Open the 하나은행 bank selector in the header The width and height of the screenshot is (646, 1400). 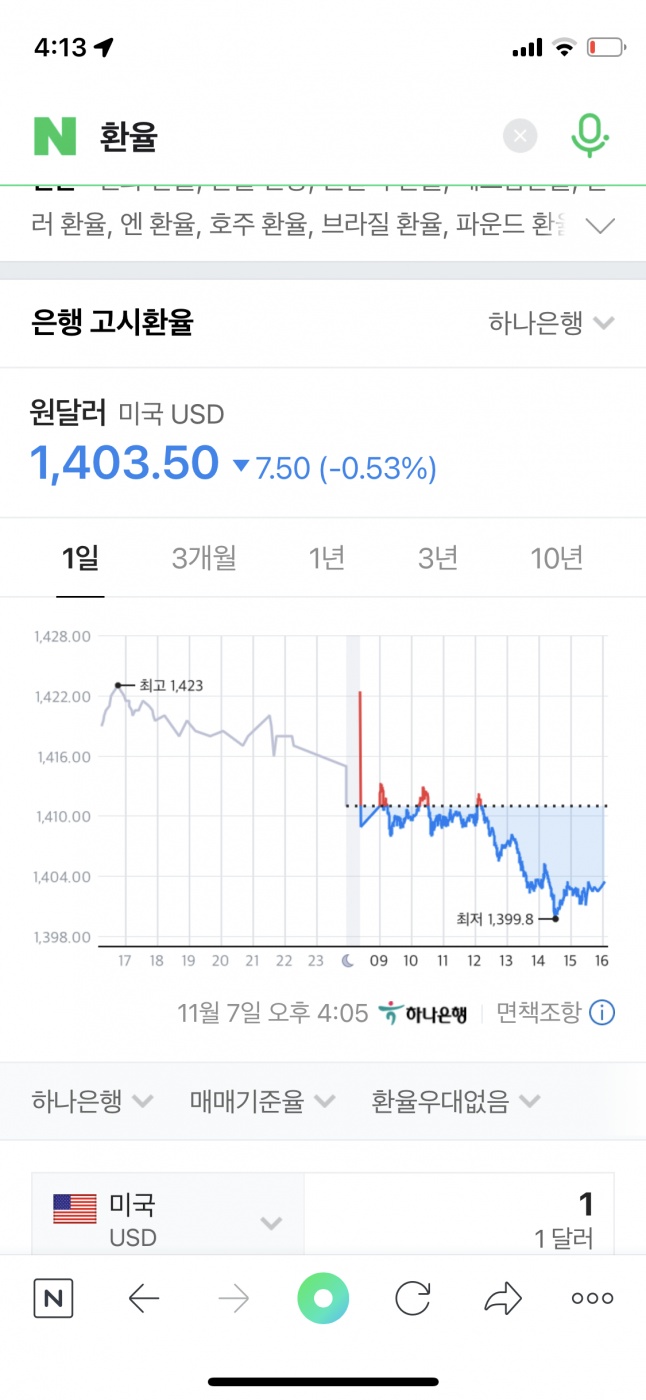(x=551, y=323)
